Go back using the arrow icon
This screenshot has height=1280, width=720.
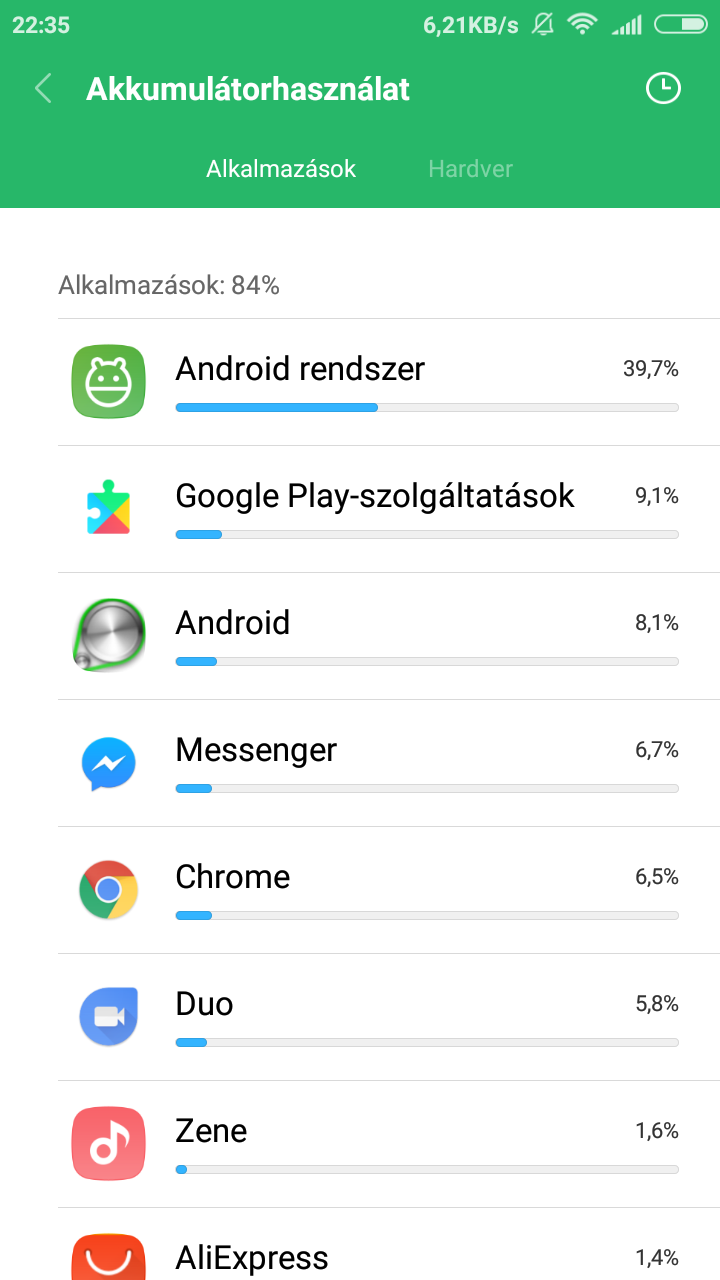click(43, 89)
